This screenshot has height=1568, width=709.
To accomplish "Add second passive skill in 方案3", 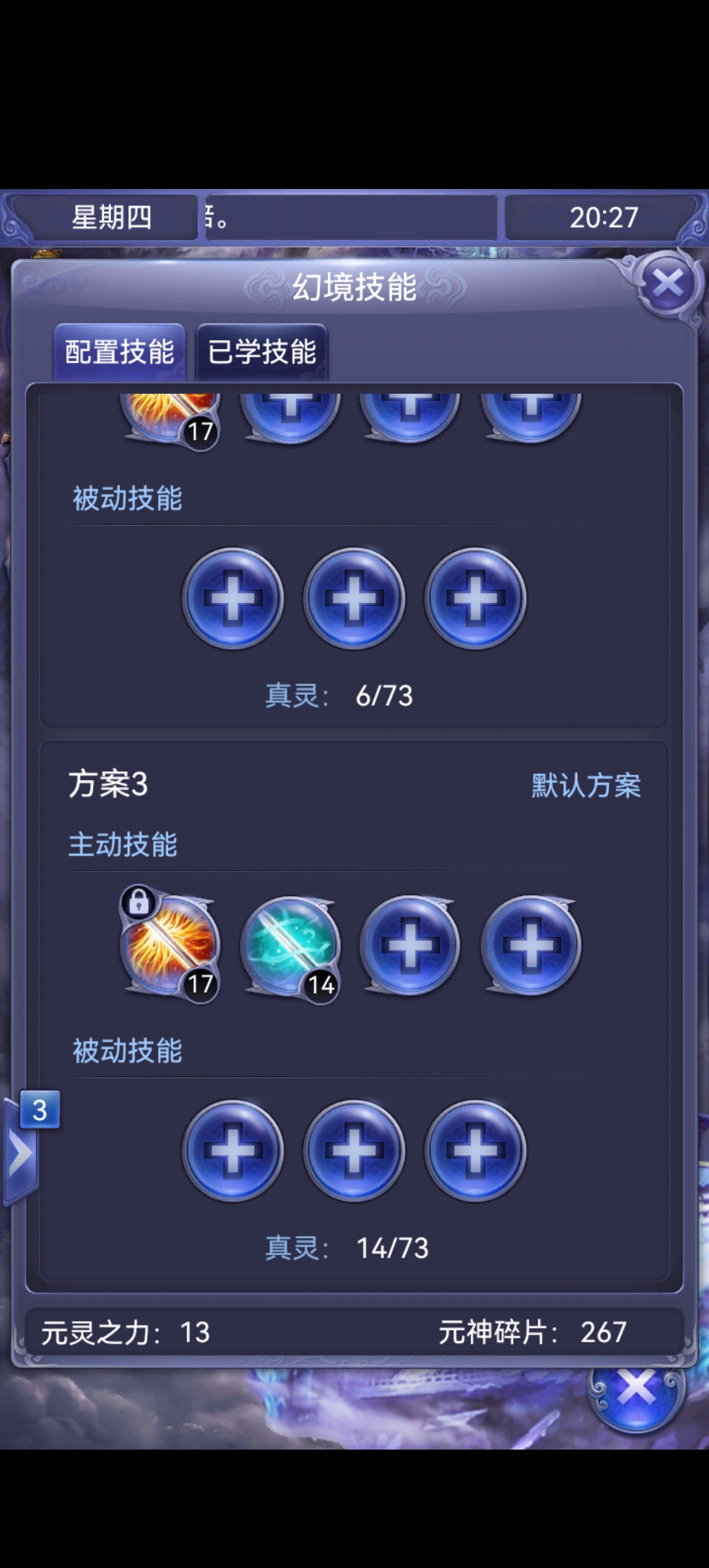I will coord(354,1150).
